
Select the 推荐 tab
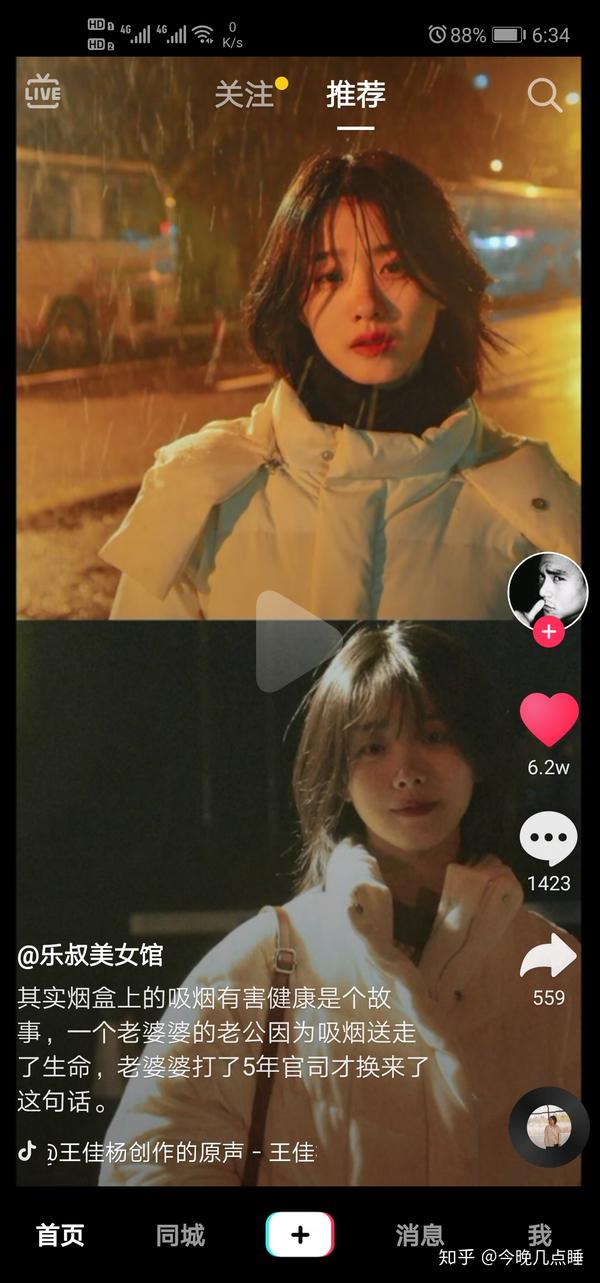(x=355, y=94)
